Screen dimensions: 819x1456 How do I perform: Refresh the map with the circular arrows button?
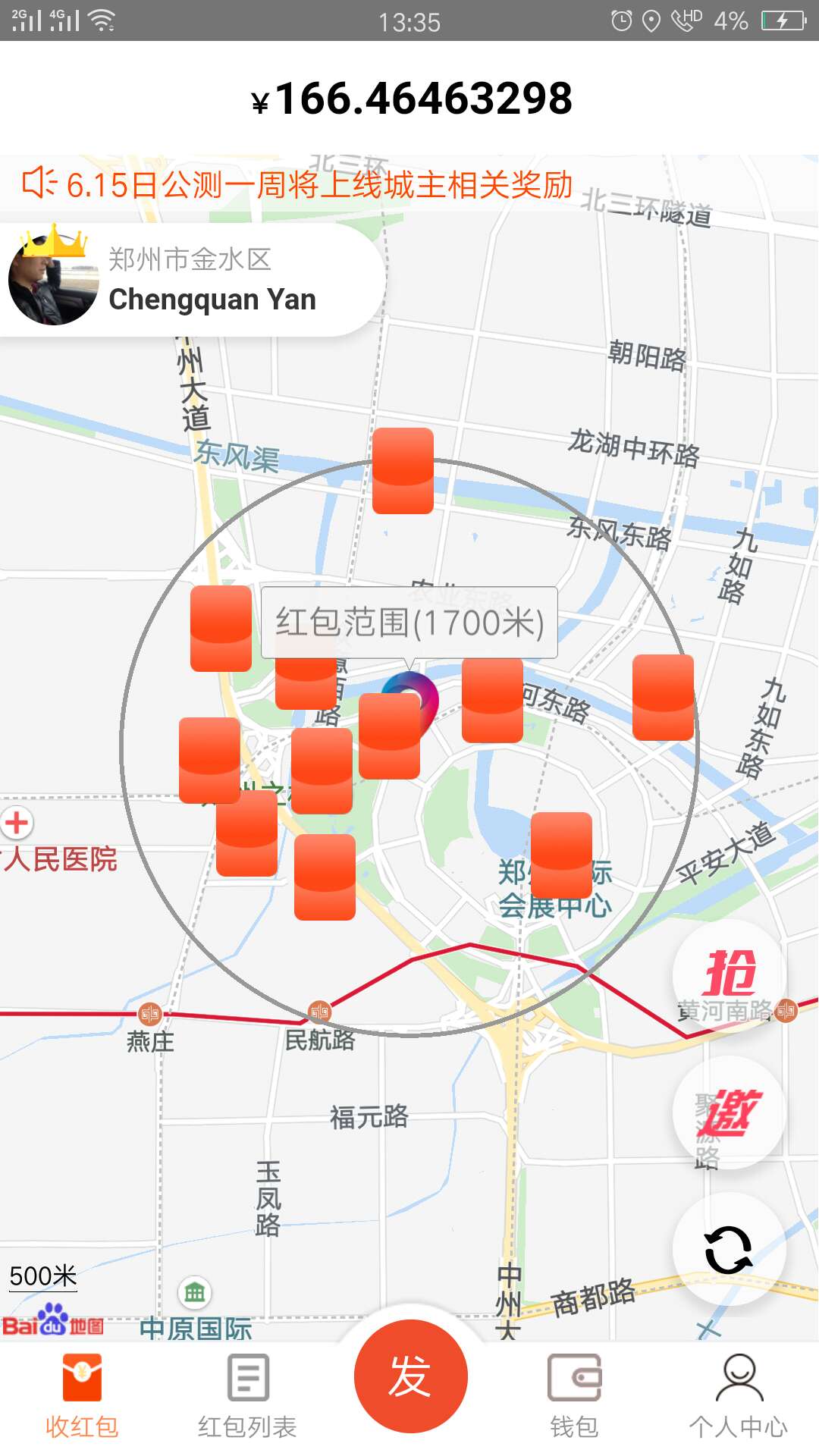729,1249
